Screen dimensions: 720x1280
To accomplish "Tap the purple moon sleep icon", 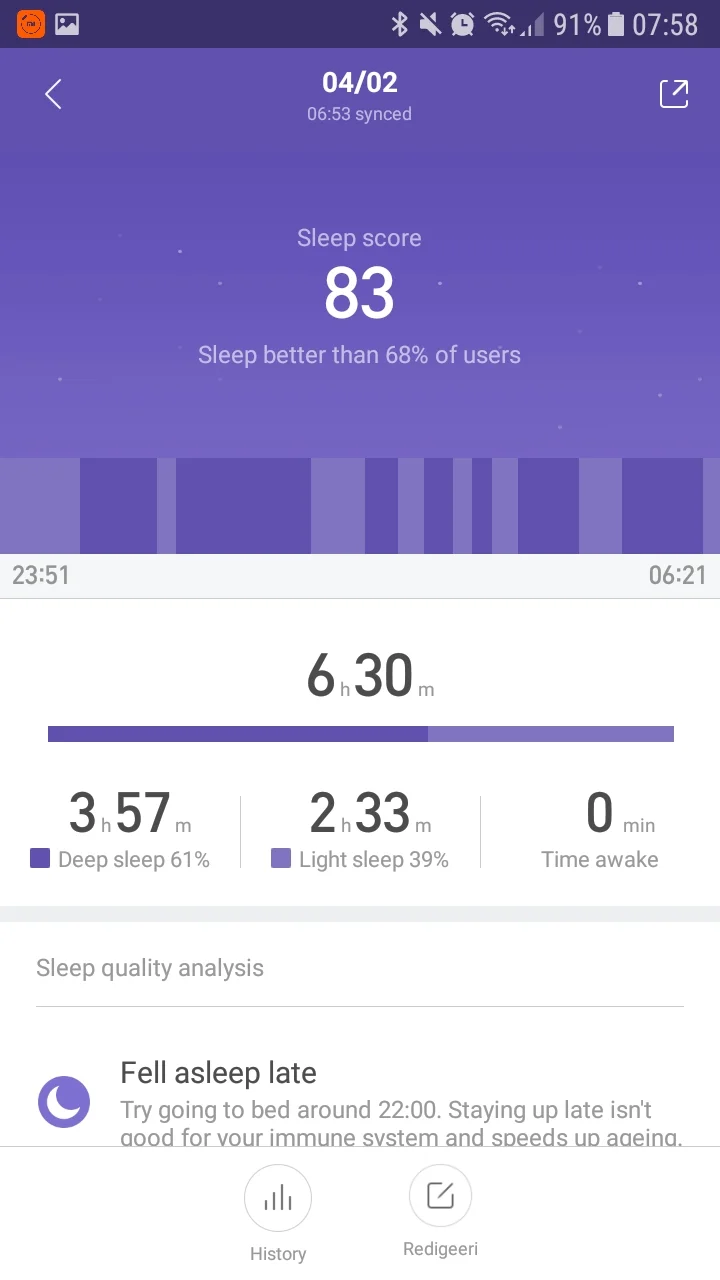I will click(x=63, y=1100).
